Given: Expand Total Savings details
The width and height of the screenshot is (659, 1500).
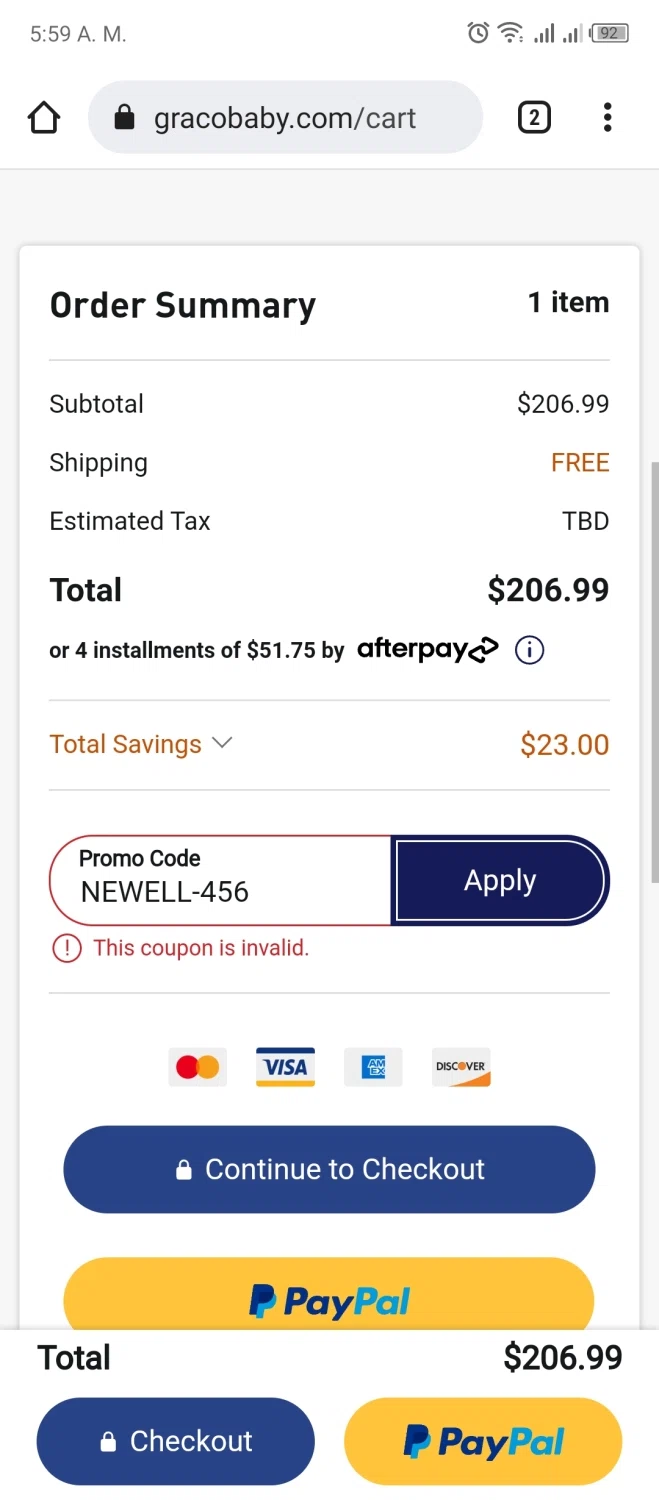Looking at the screenshot, I should pyautogui.click(x=141, y=744).
